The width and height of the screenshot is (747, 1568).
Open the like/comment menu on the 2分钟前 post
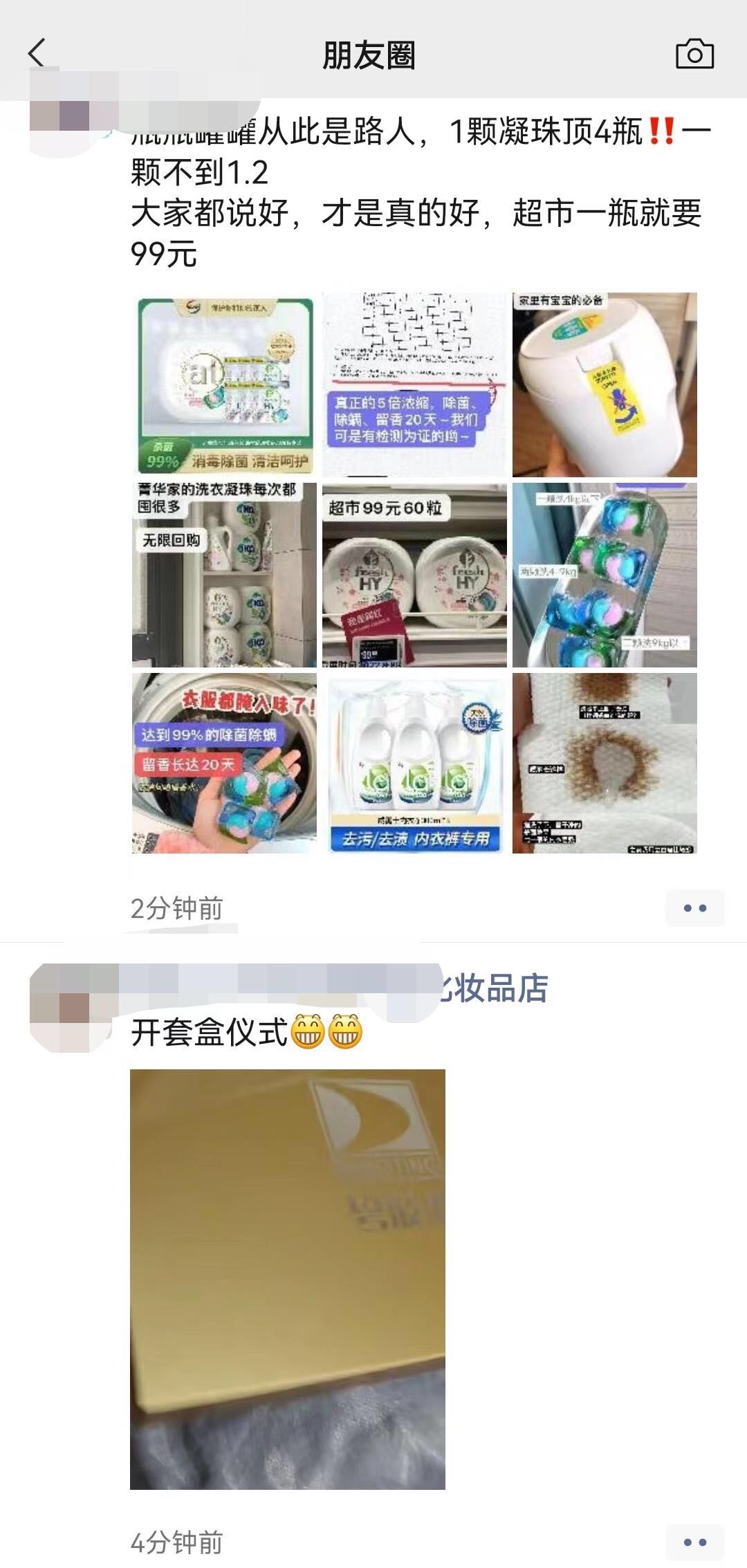[x=695, y=908]
